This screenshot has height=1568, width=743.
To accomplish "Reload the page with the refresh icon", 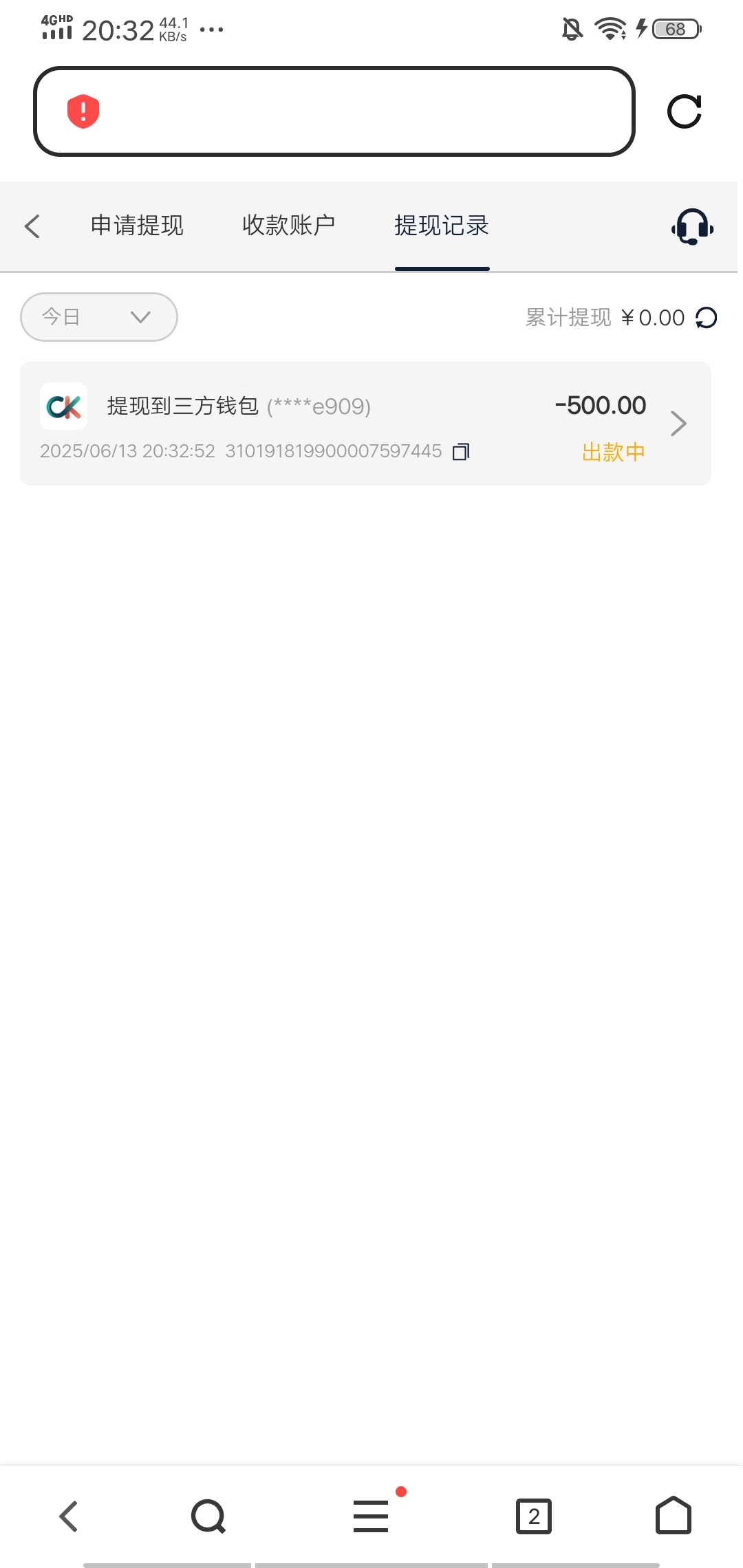I will [685, 111].
